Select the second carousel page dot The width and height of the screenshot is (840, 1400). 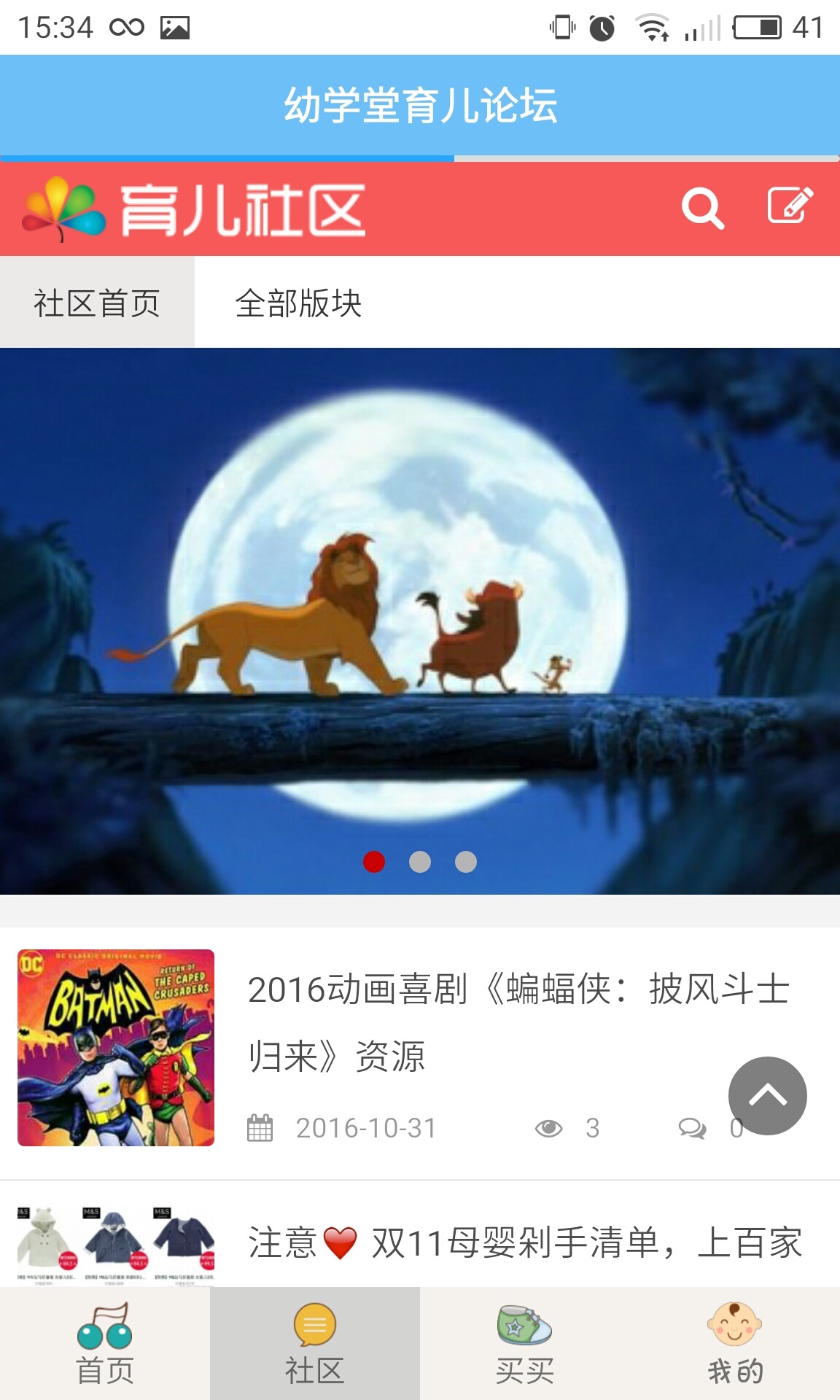coord(420,862)
